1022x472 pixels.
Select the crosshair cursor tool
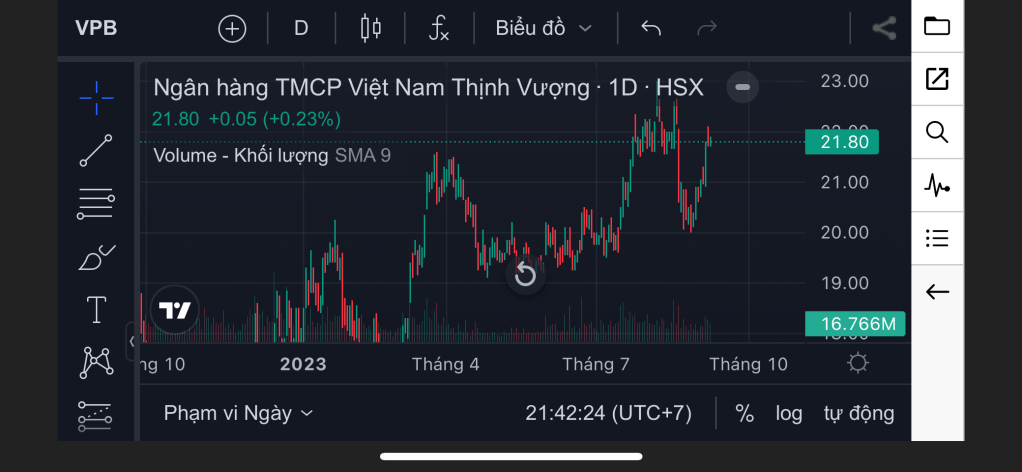pyautogui.click(x=96, y=97)
